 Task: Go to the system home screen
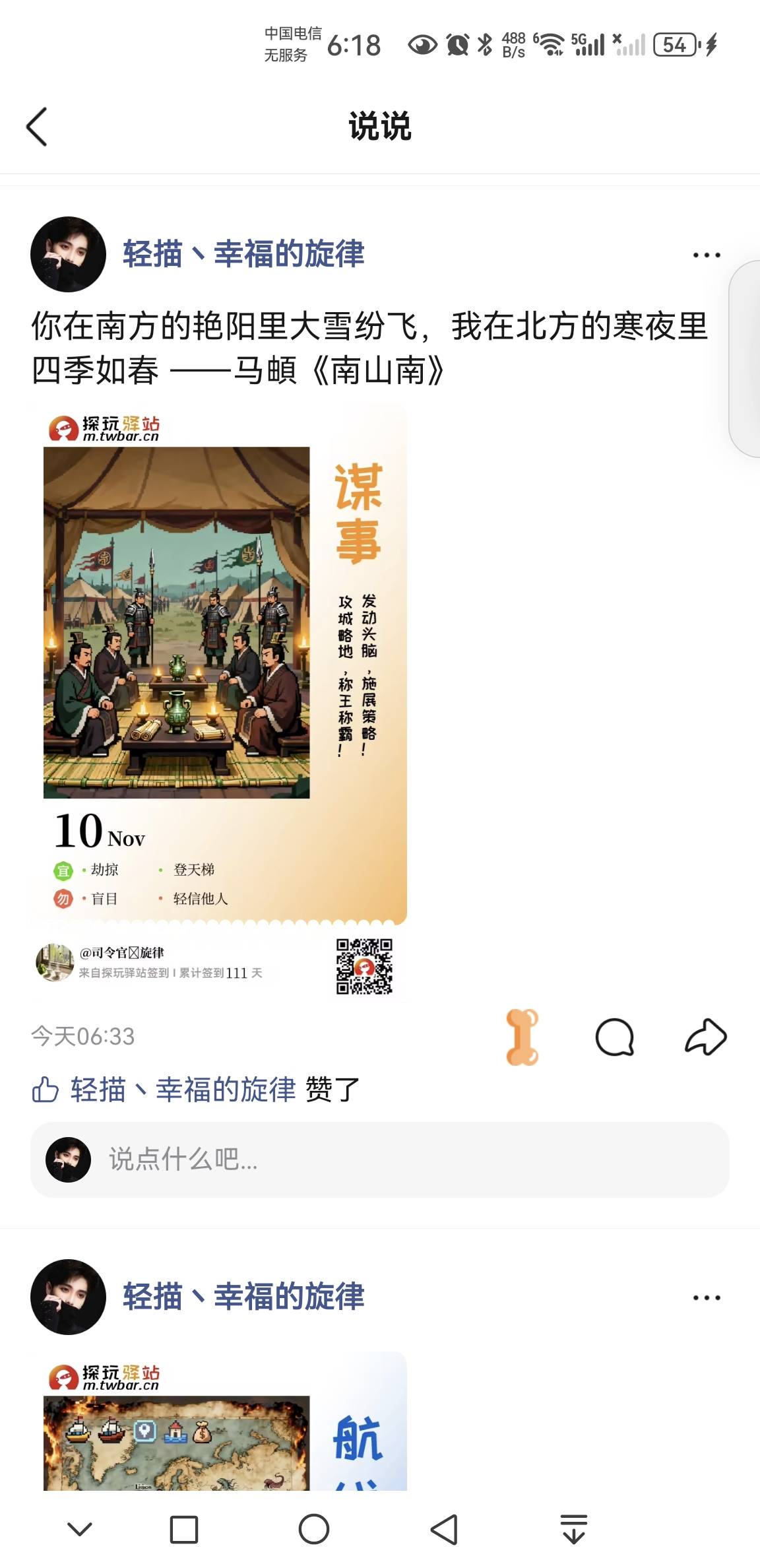coord(314,1529)
